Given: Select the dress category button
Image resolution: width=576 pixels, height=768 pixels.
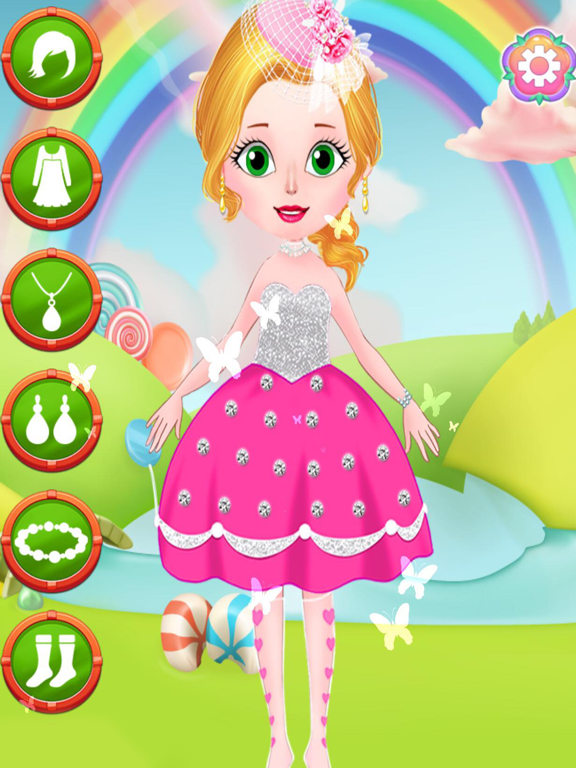Looking at the screenshot, I should [51, 179].
